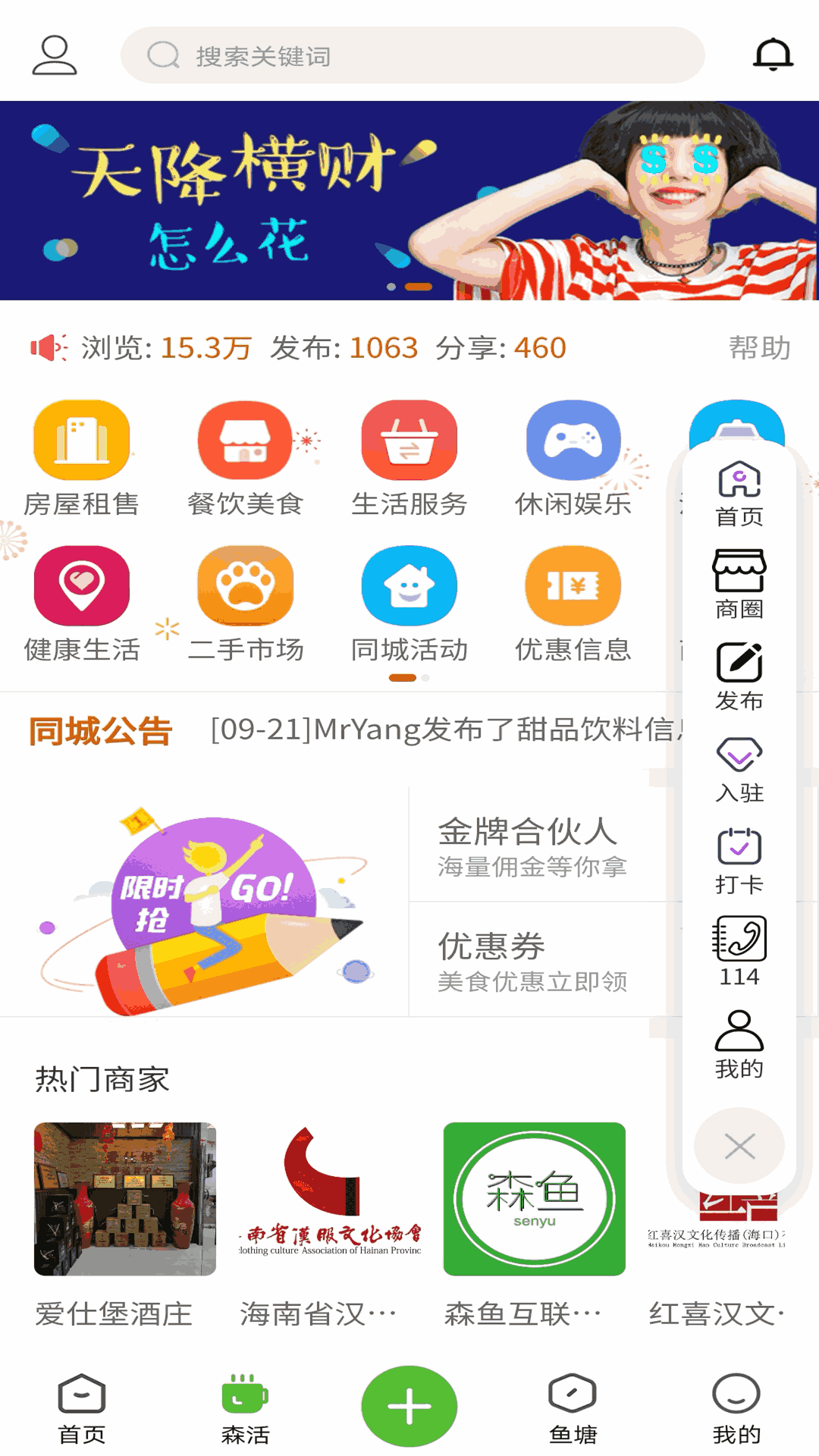The height and width of the screenshot is (1456, 819).
Task: Open the profile icon in the top bar
Action: (55, 55)
